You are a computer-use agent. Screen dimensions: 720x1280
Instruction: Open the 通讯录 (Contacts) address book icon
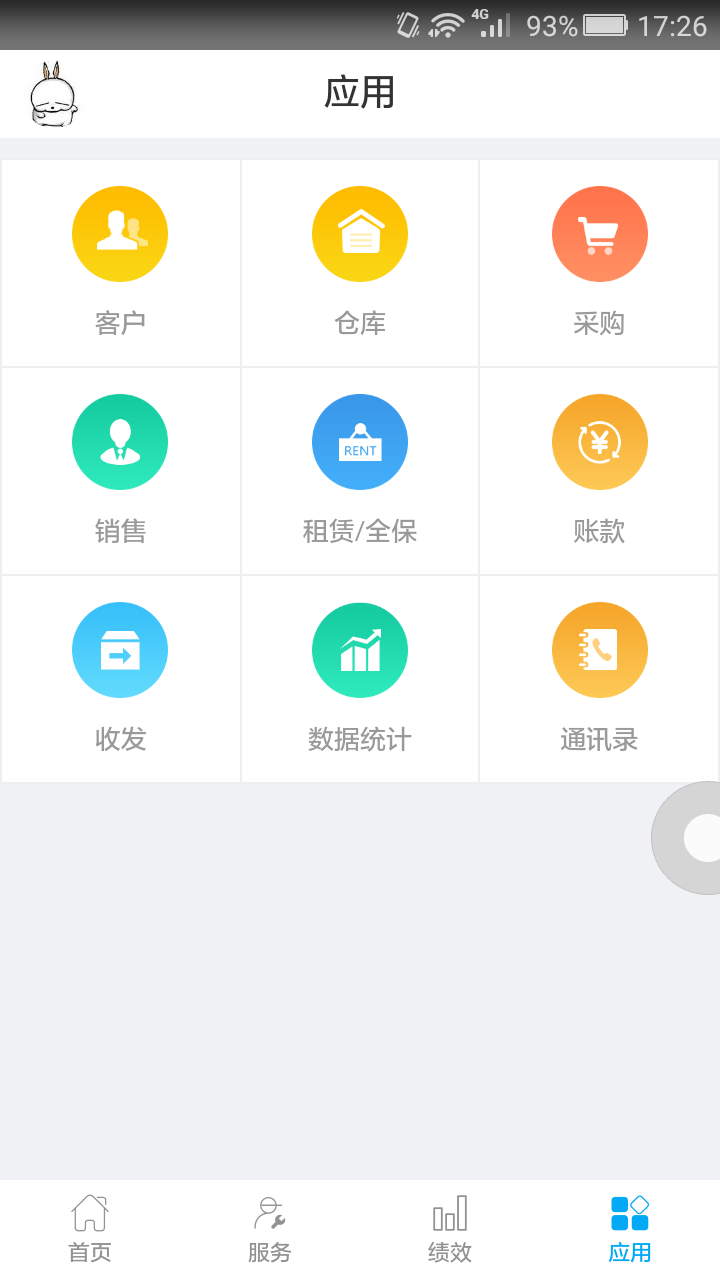click(600, 649)
